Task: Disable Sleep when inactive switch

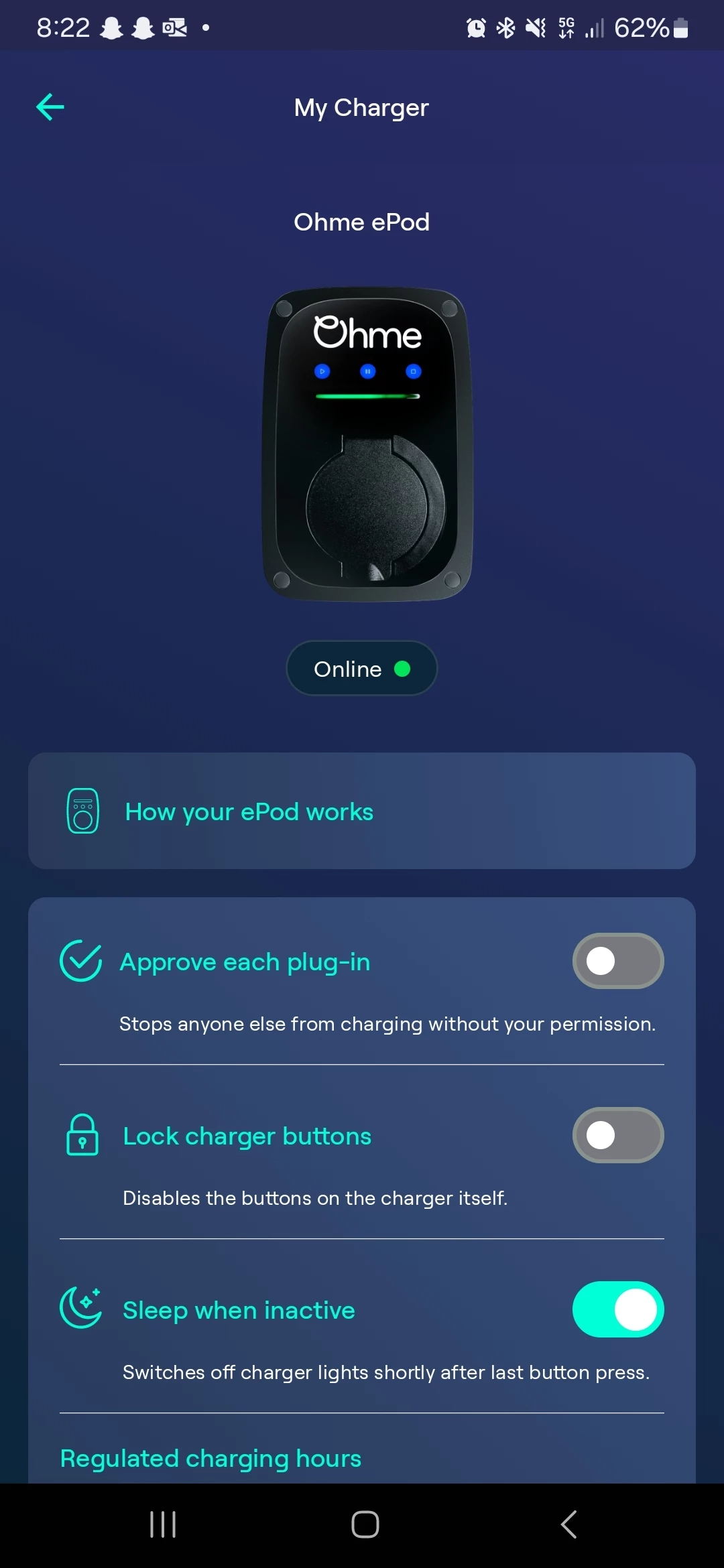Action: [617, 1309]
